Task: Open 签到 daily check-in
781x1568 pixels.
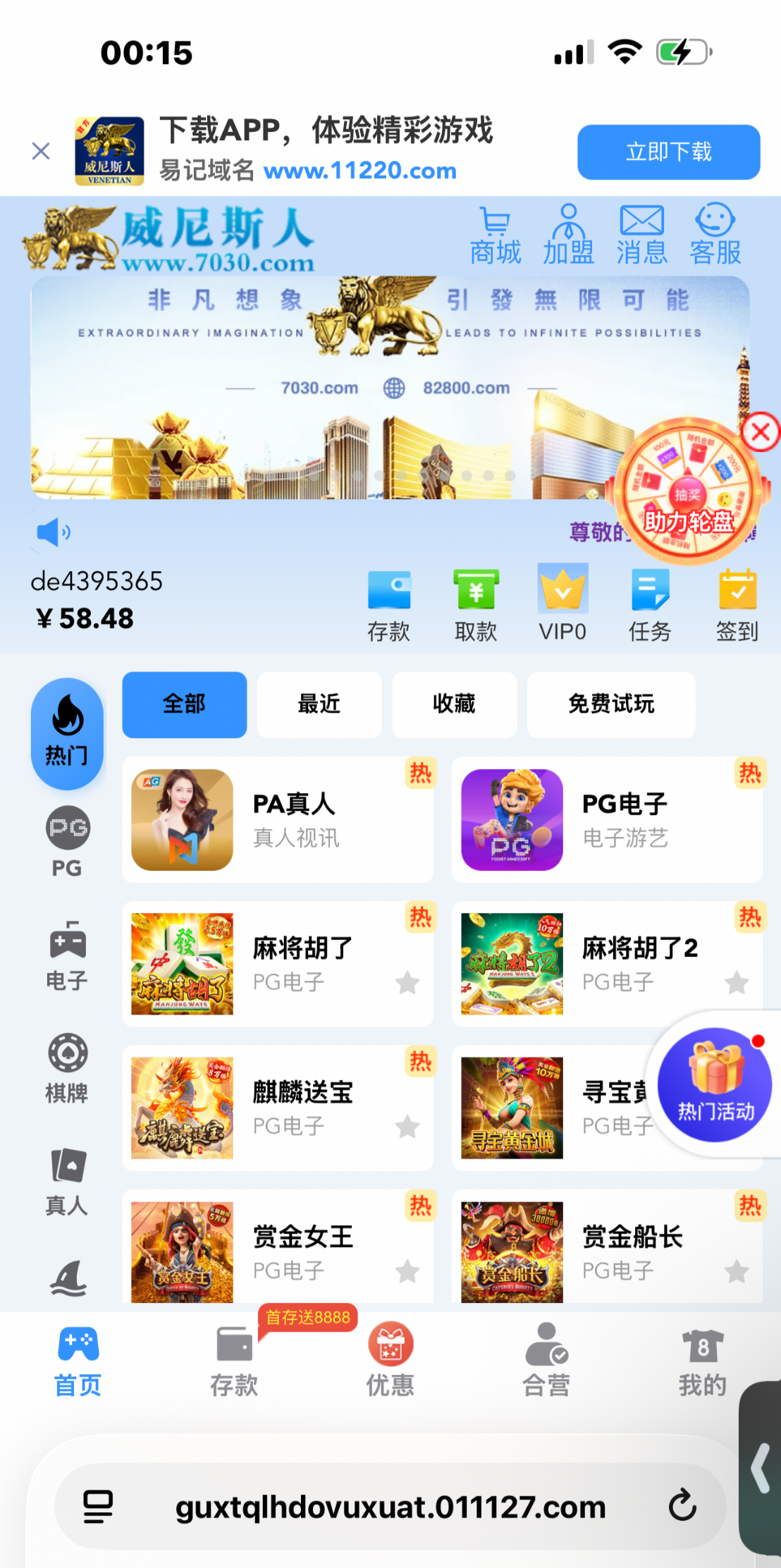Action: coord(737,606)
